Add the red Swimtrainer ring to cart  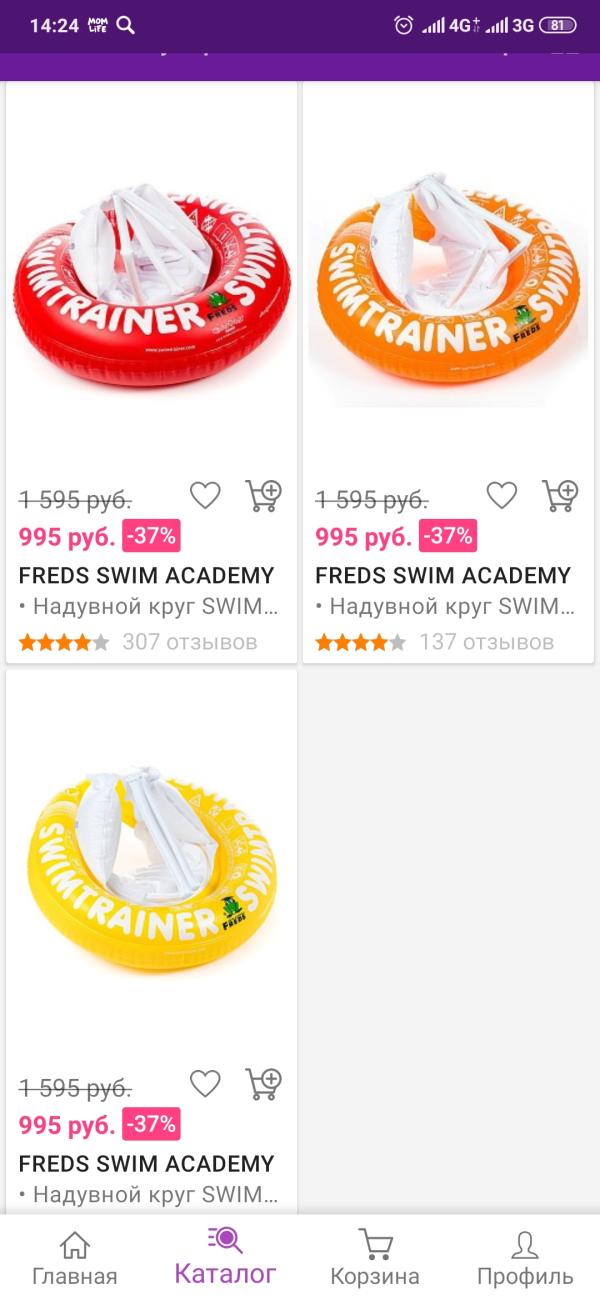coord(264,495)
